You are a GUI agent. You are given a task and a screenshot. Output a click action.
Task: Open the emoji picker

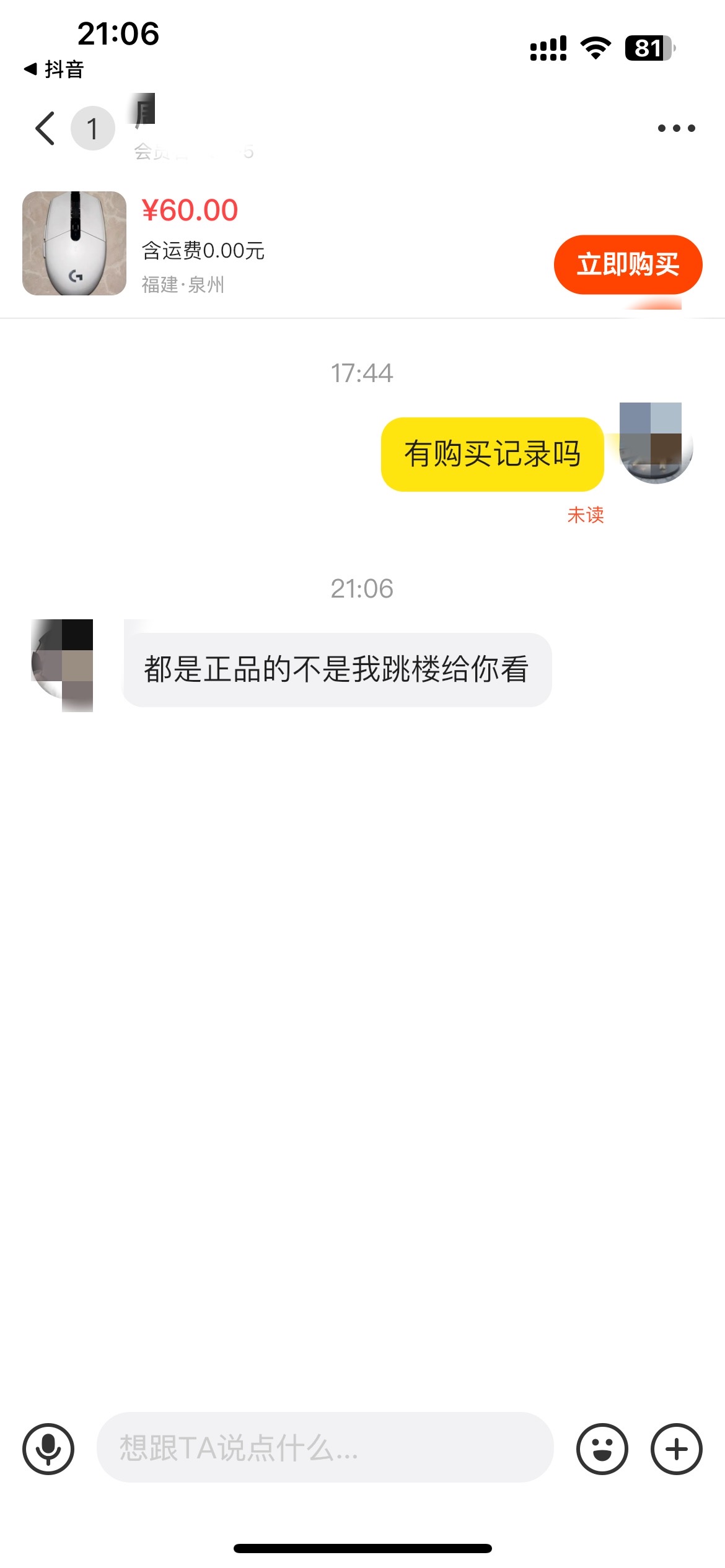click(x=602, y=1449)
